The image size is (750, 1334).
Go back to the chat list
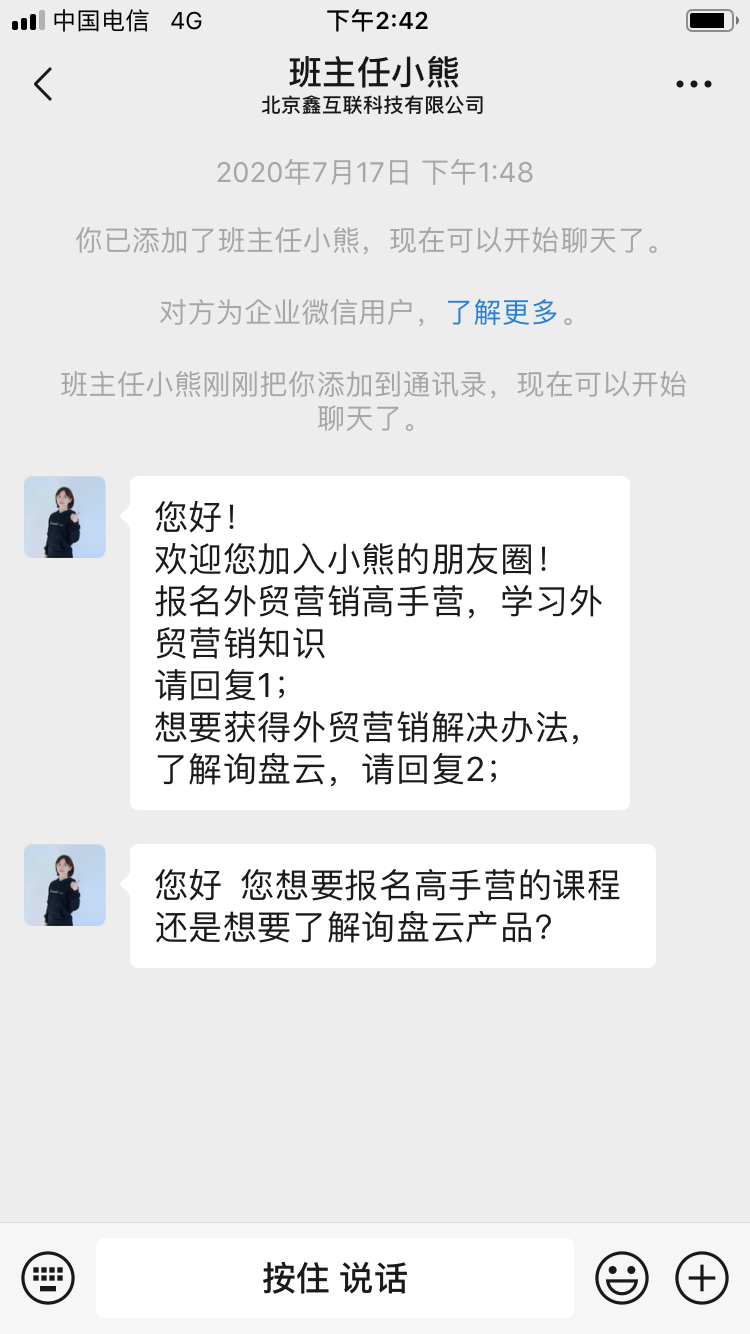pyautogui.click(x=43, y=85)
